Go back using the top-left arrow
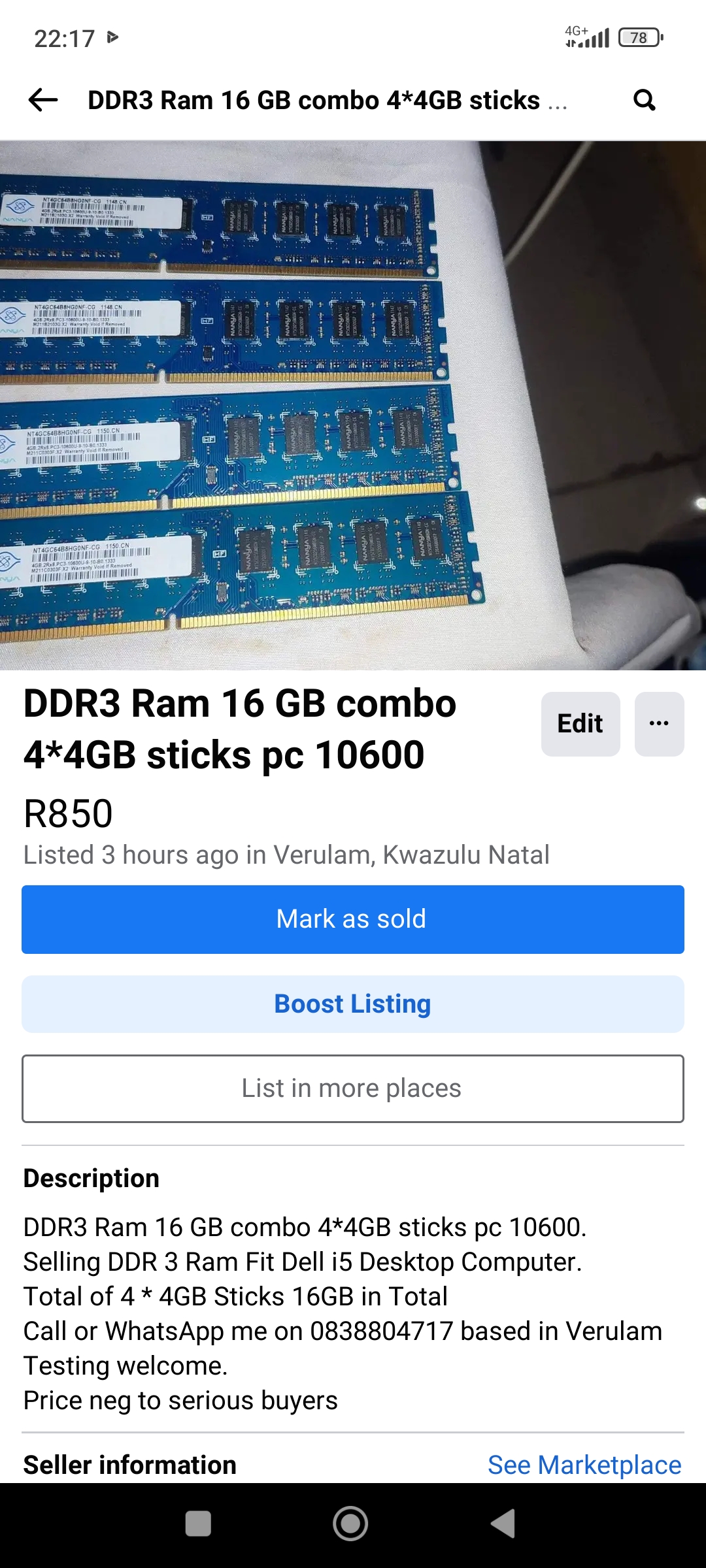Image resolution: width=706 pixels, height=1568 pixels. (x=43, y=100)
